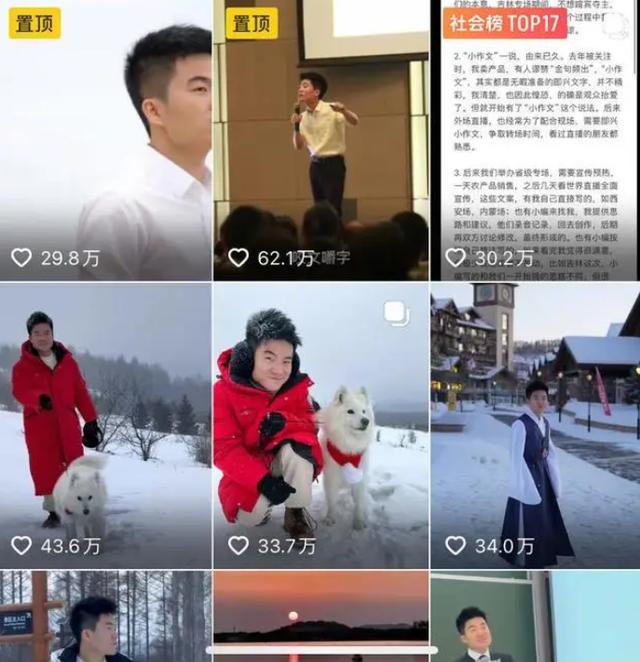The image size is (640, 662).
Task: Open the classroom blackboard video
Action: (535, 616)
